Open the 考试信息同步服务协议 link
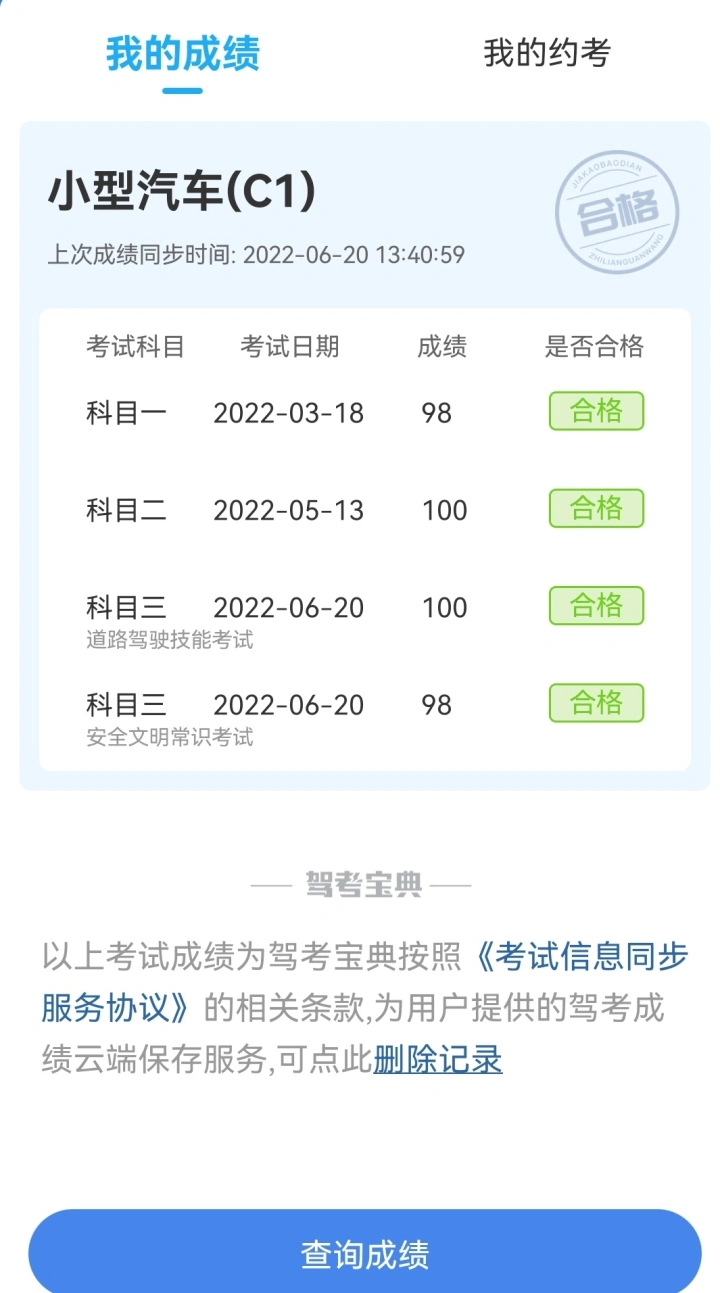Viewport: 720px width, 1293px height. (580, 957)
